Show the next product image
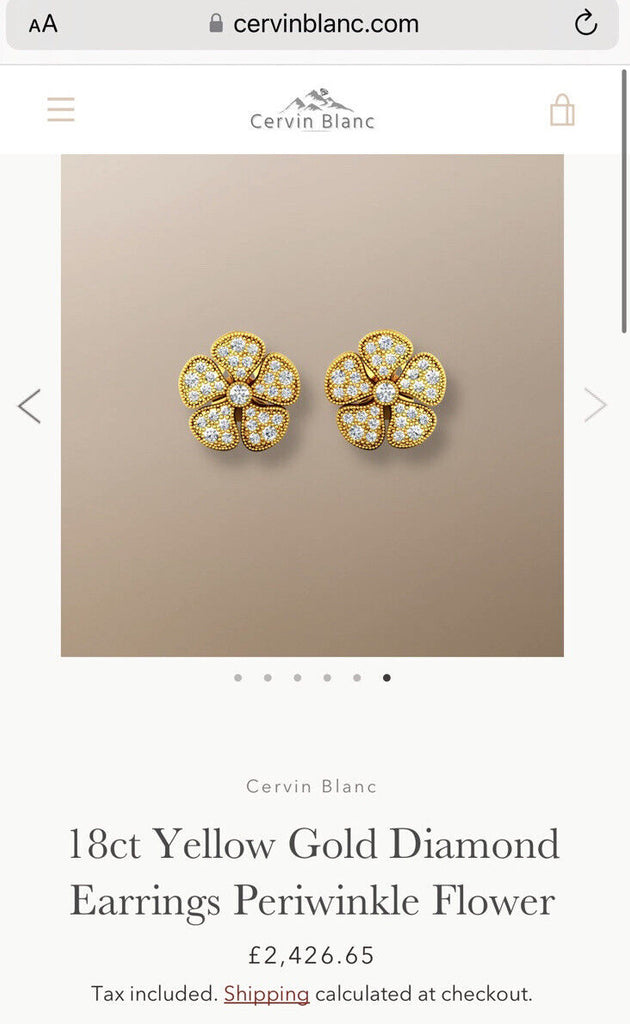 click(595, 406)
